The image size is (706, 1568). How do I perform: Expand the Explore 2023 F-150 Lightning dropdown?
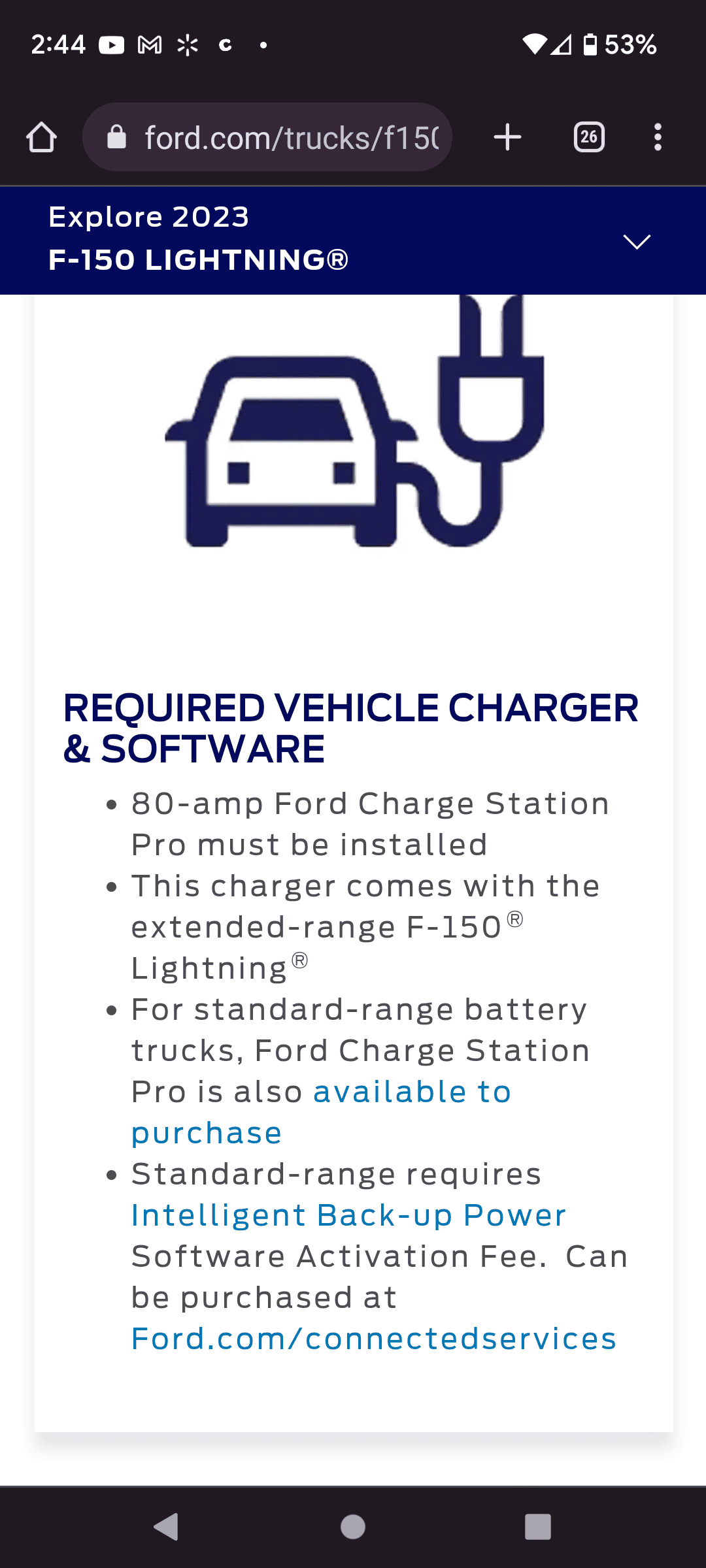click(x=636, y=241)
